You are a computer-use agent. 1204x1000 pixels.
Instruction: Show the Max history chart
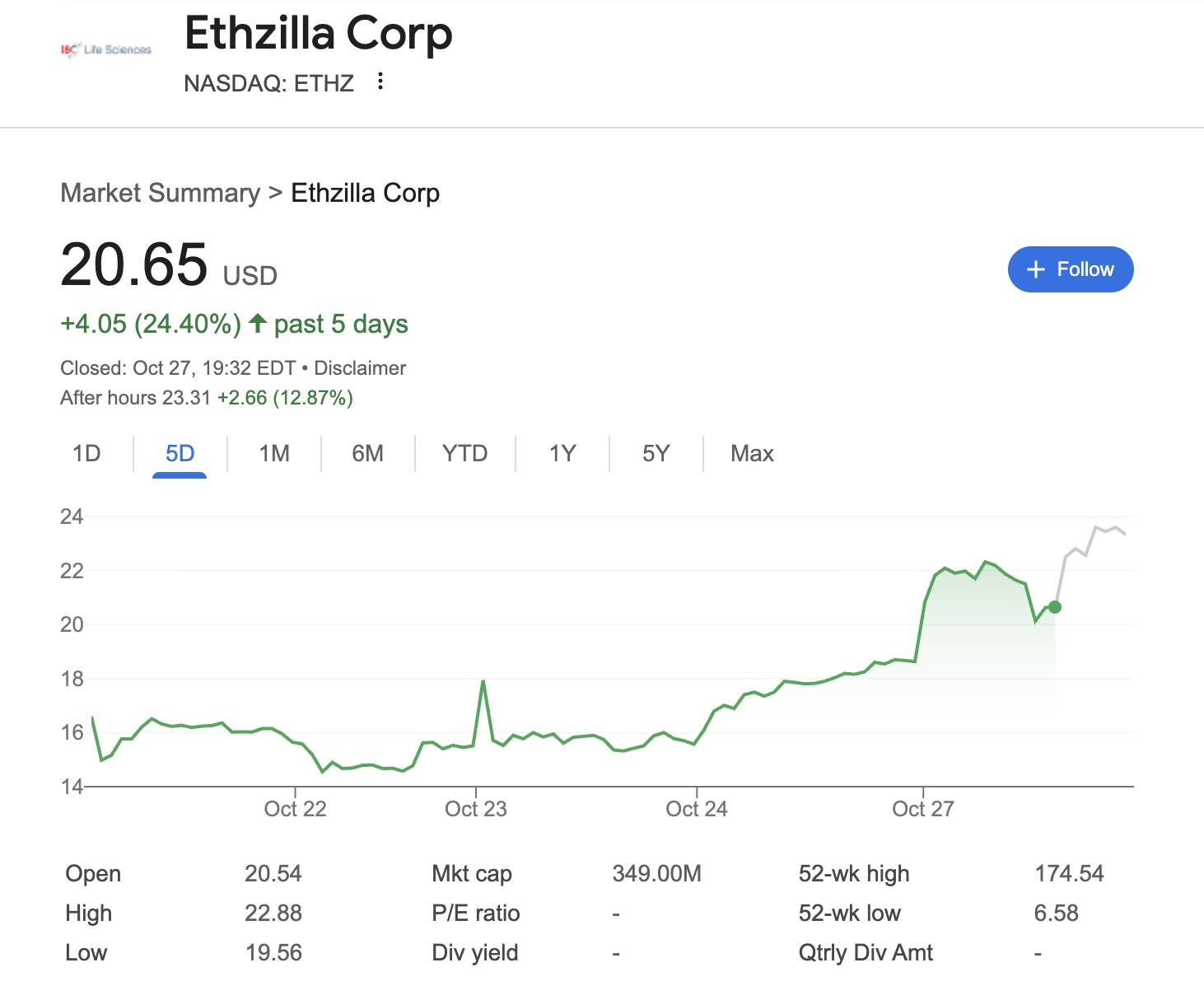click(x=752, y=454)
